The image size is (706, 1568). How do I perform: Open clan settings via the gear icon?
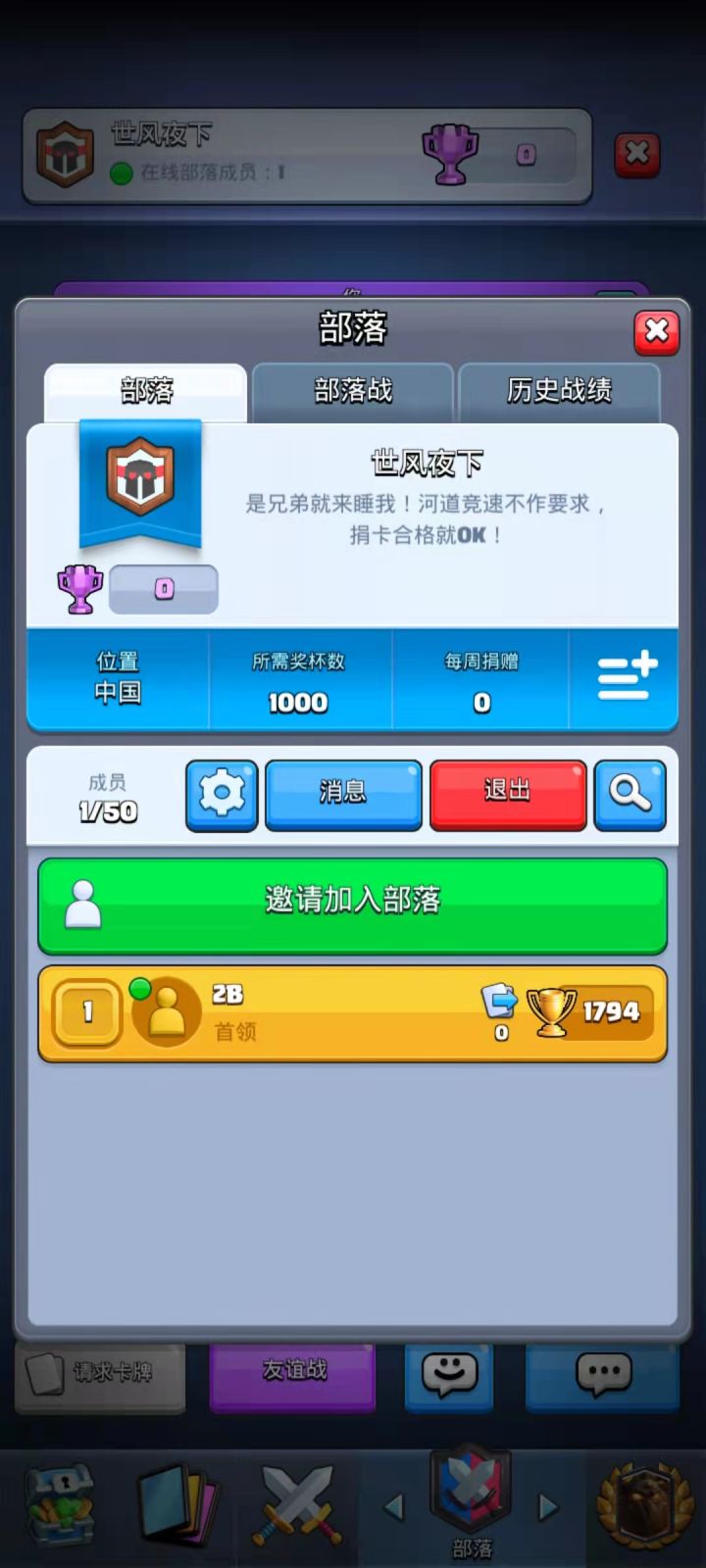click(x=221, y=796)
